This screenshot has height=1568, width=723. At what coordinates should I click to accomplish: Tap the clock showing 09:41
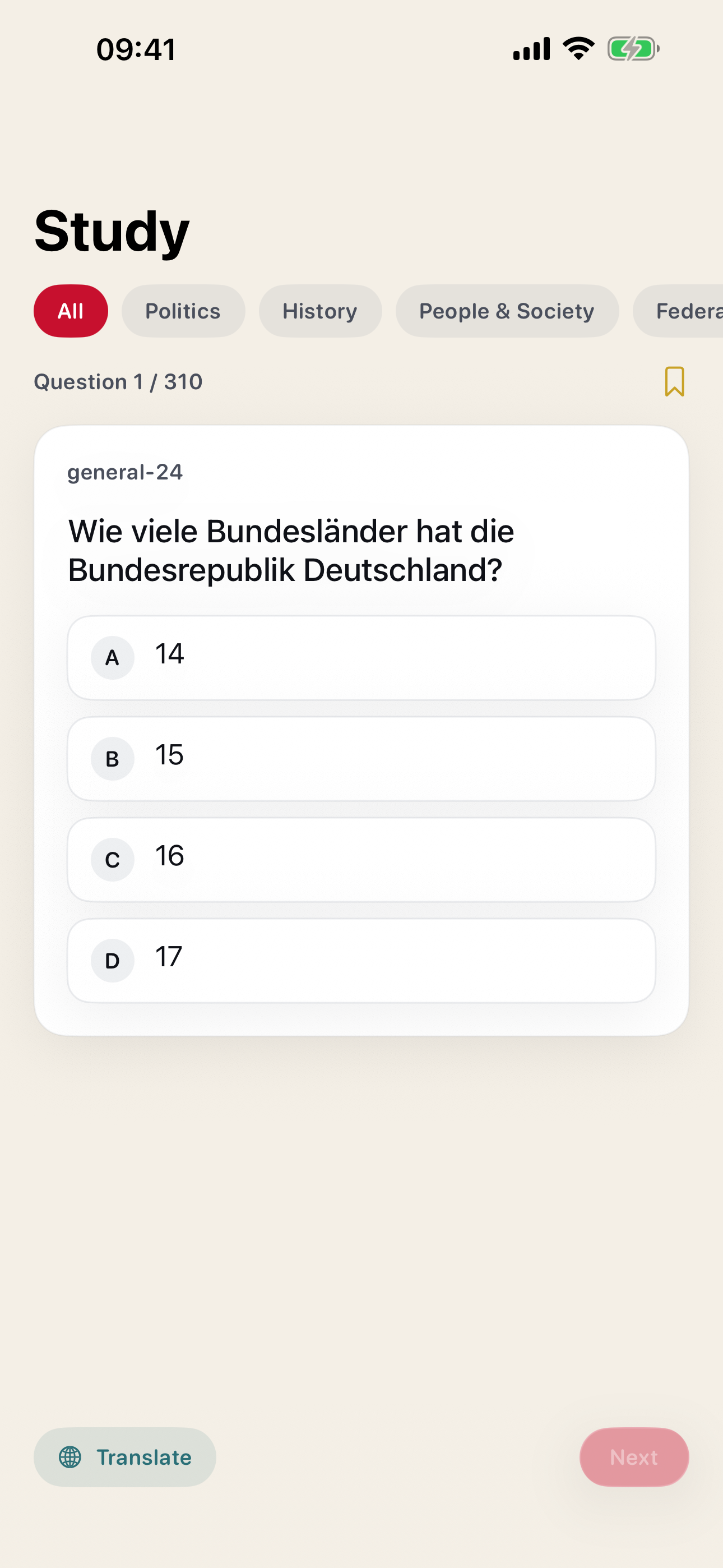pyautogui.click(x=136, y=49)
